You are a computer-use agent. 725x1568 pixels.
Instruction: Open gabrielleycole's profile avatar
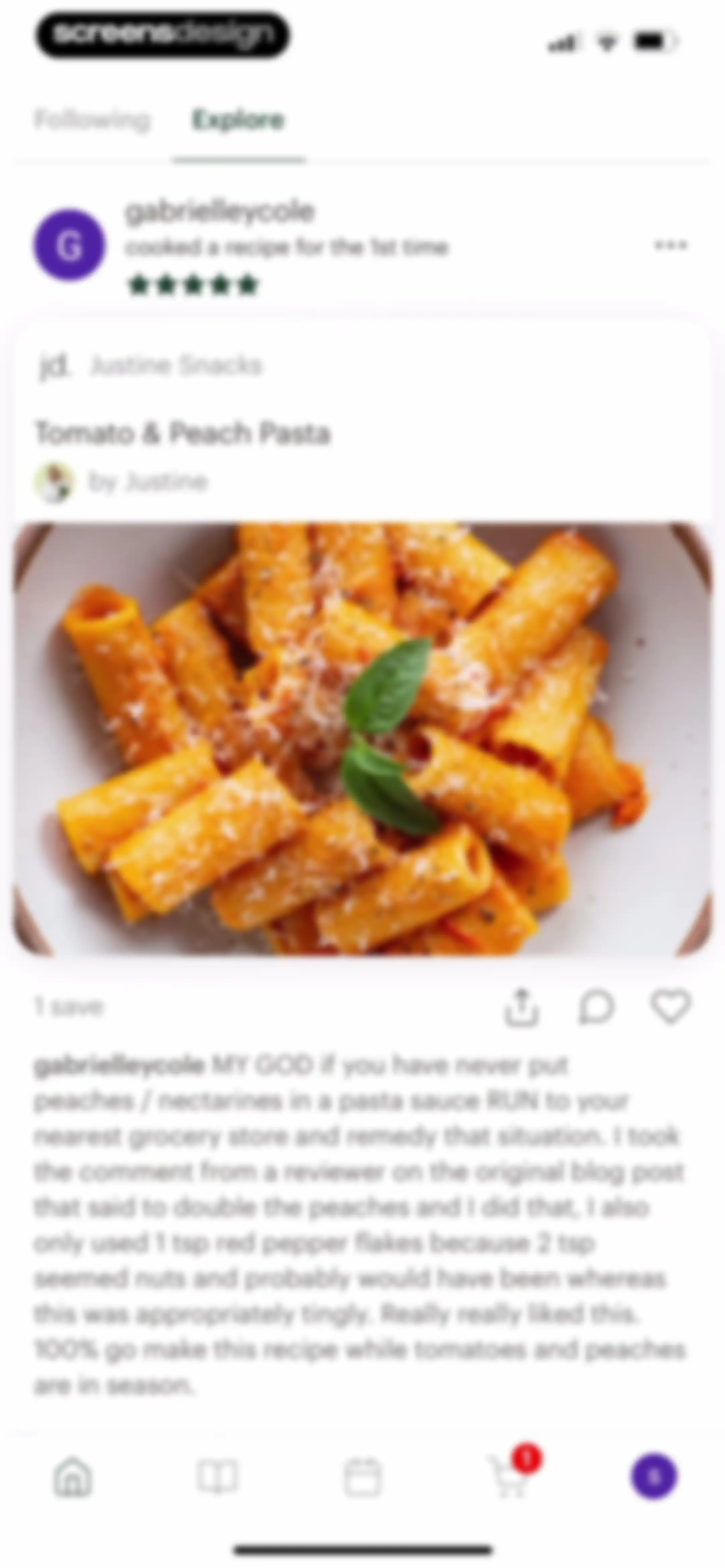[x=69, y=245]
